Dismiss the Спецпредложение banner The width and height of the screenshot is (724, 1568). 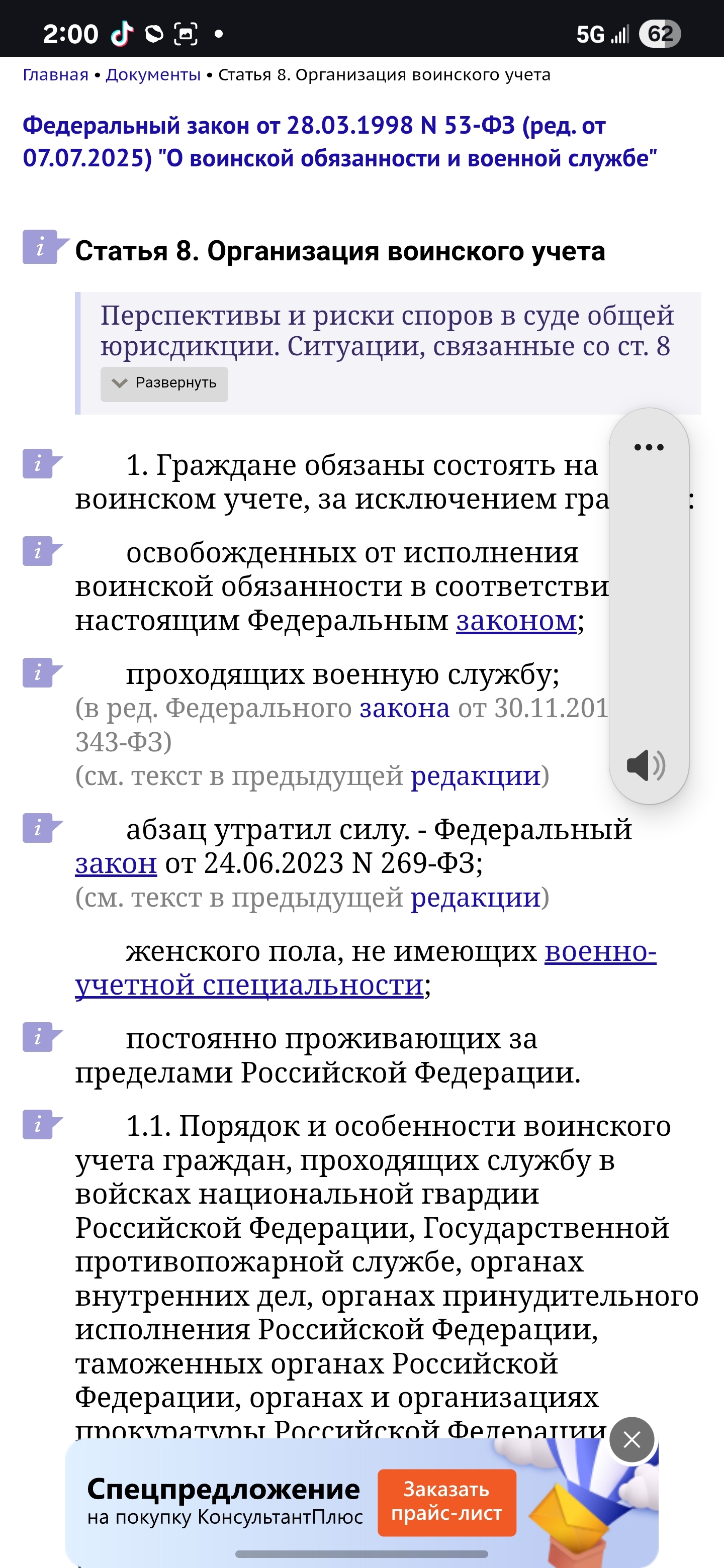pyautogui.click(x=632, y=1440)
